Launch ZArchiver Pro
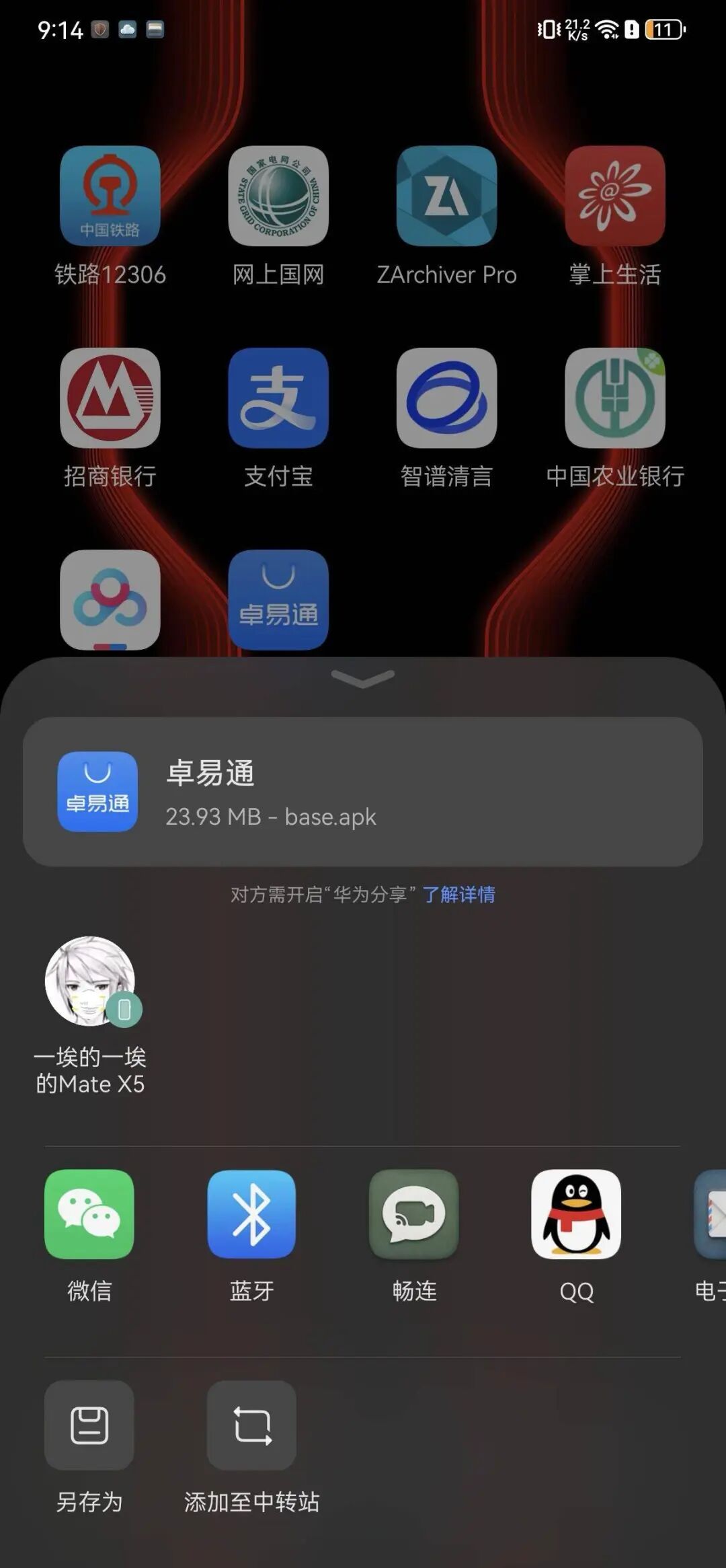Screen dimensions: 726x1568 click(x=446, y=196)
